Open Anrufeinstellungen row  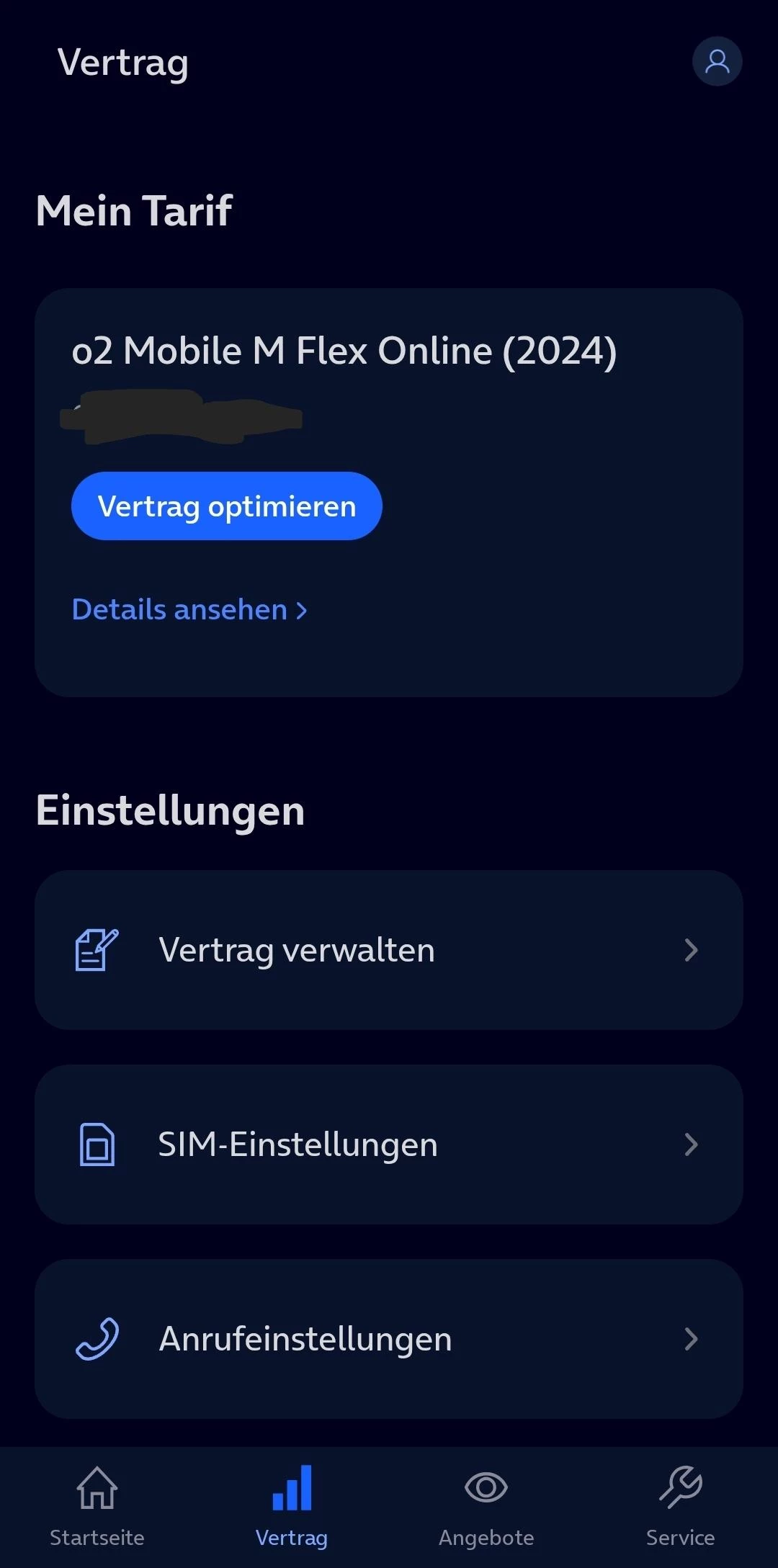[x=389, y=1339]
